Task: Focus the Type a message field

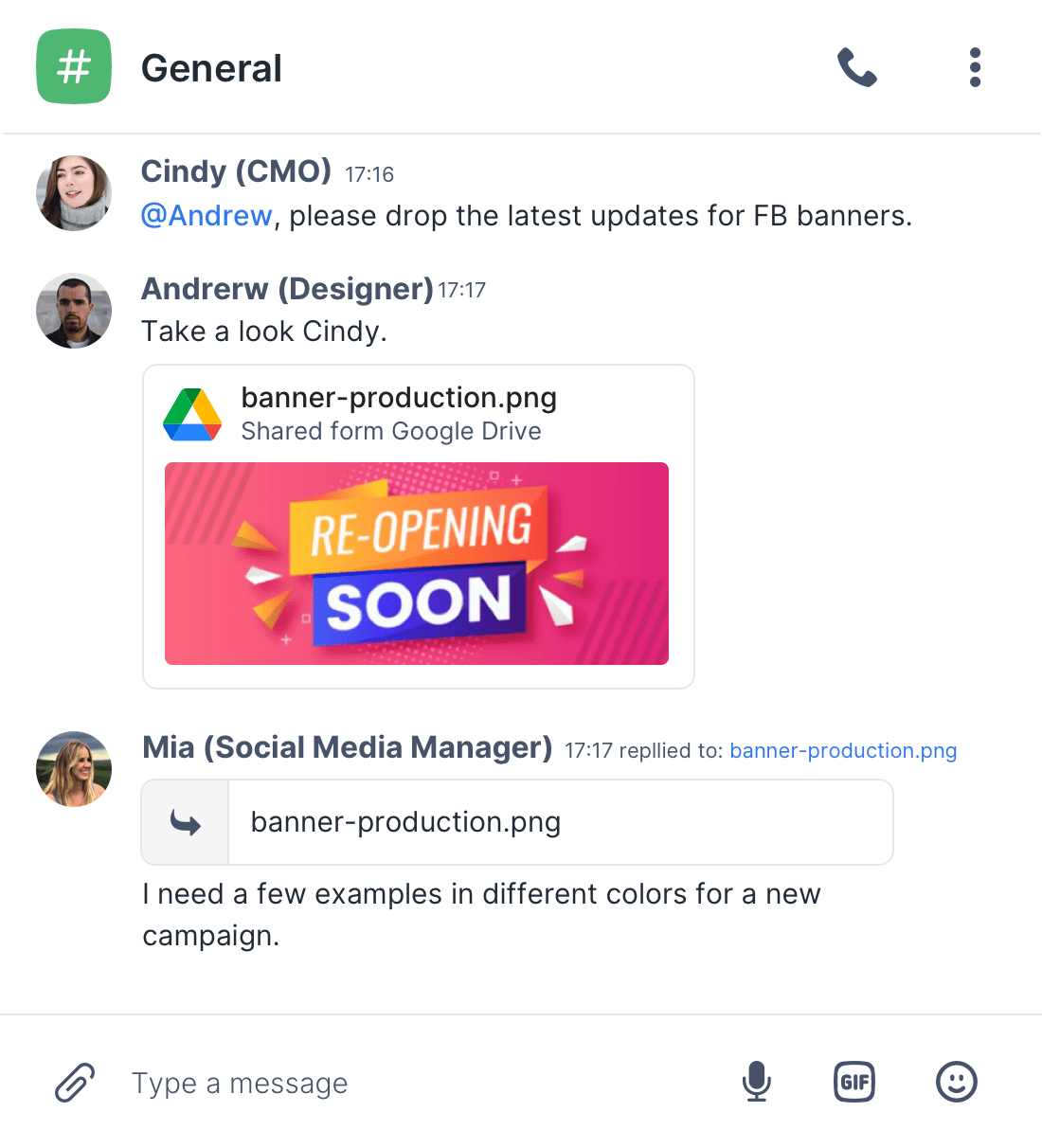Action: pos(417,1083)
